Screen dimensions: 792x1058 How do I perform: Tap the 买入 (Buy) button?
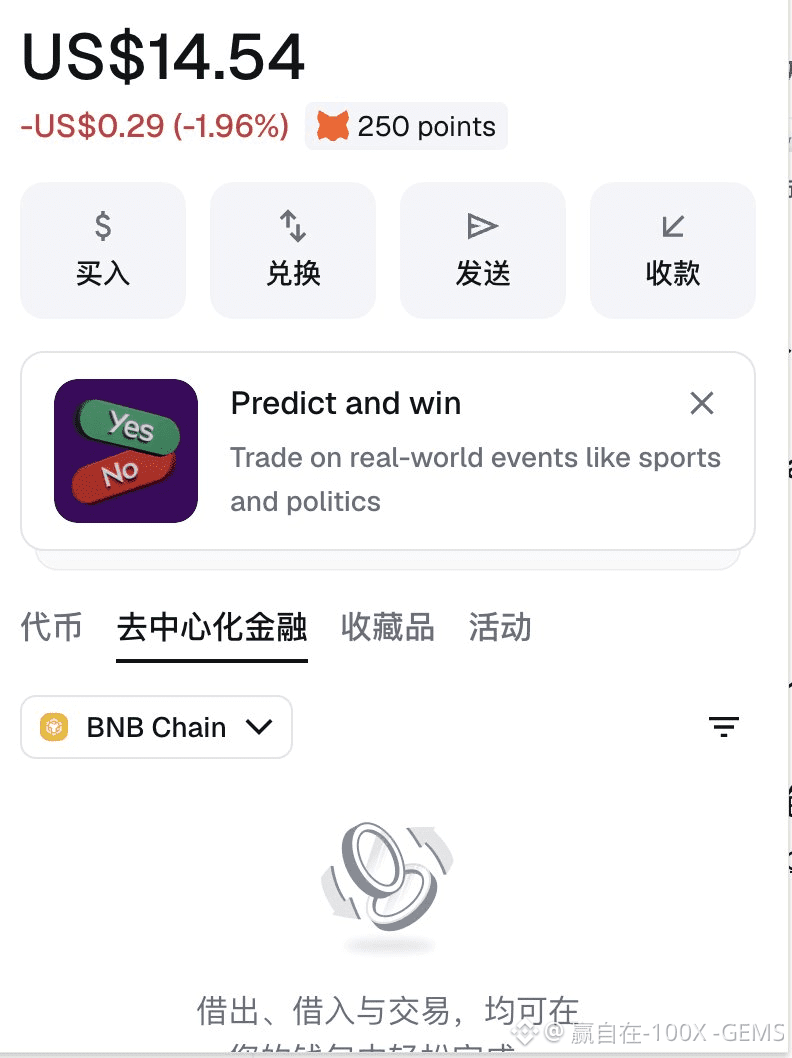103,250
